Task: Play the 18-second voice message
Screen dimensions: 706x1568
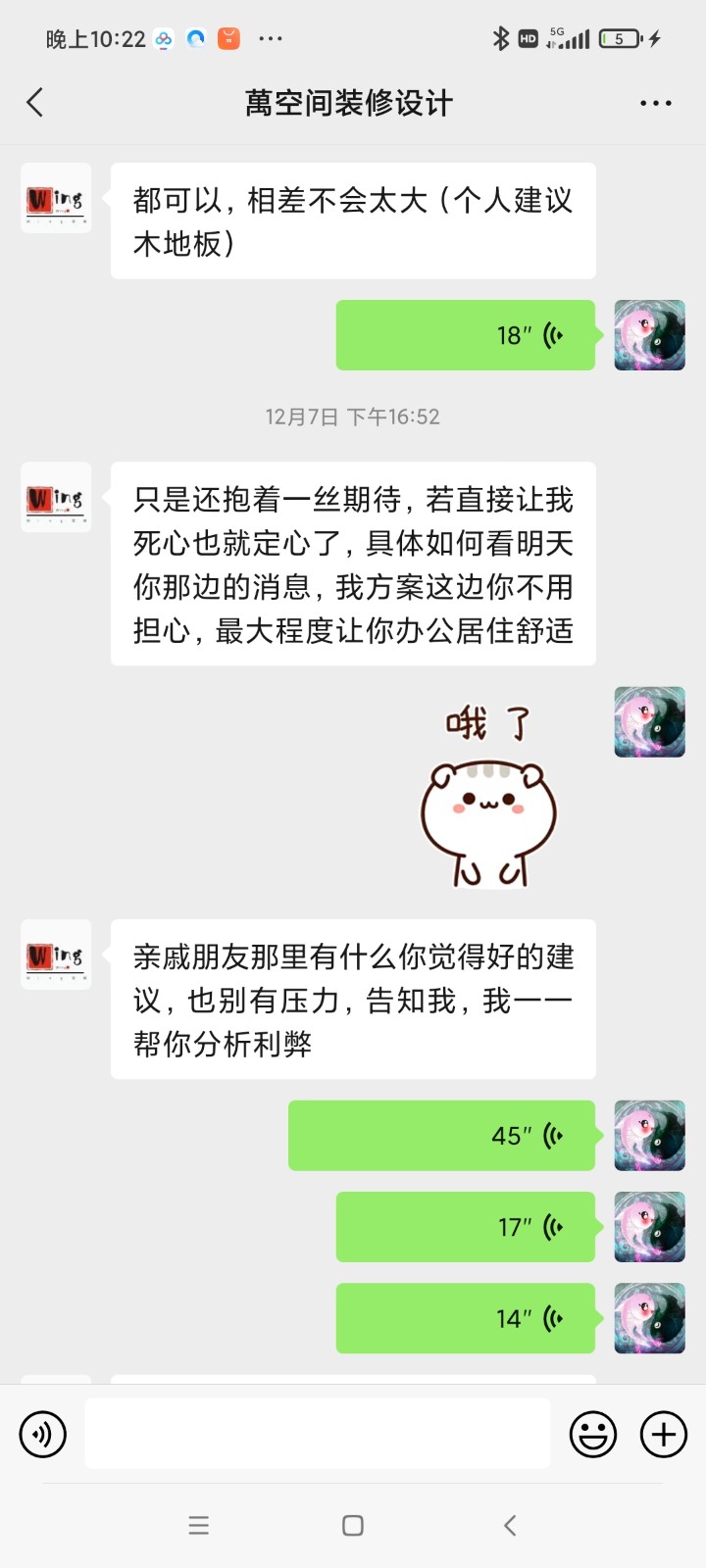Action: coord(466,335)
